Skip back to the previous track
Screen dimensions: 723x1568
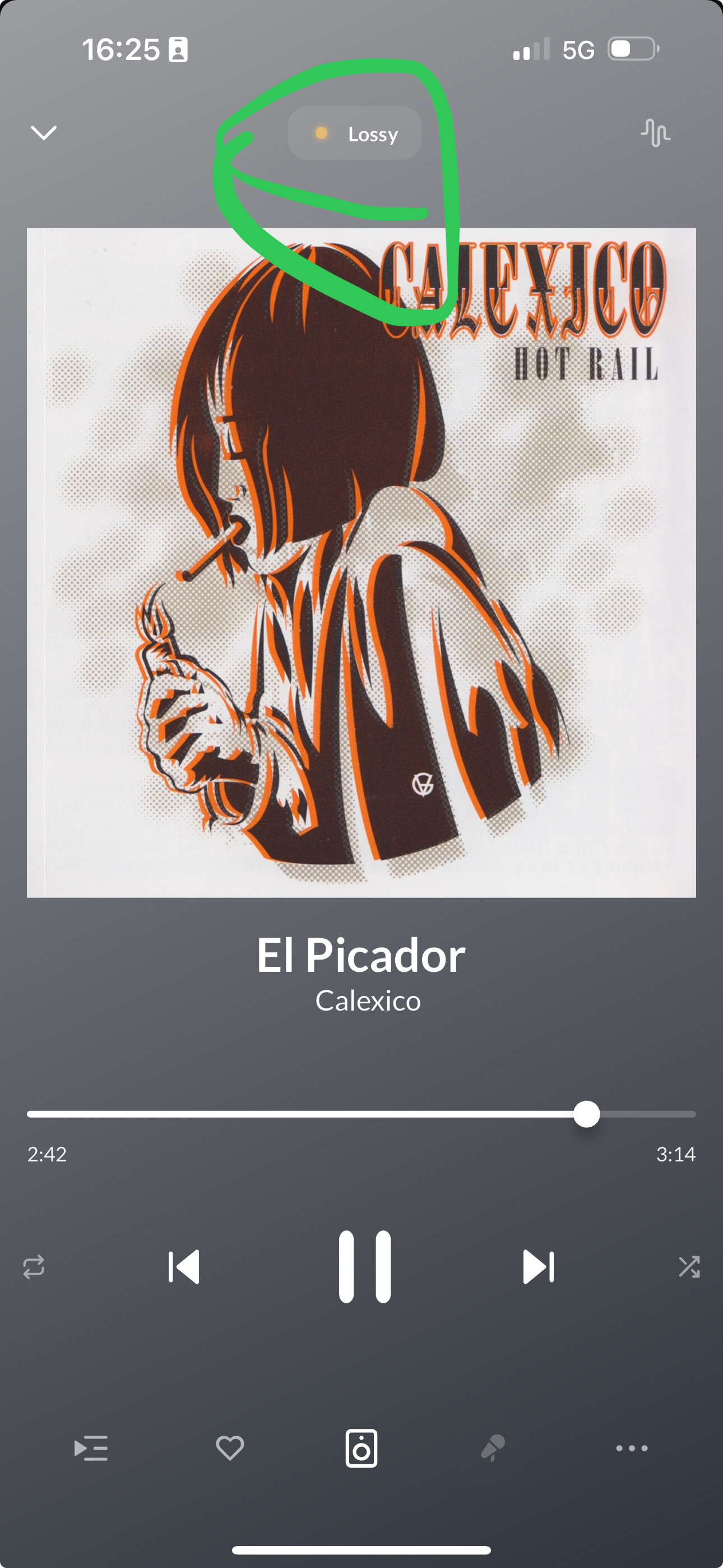pyautogui.click(x=184, y=1267)
